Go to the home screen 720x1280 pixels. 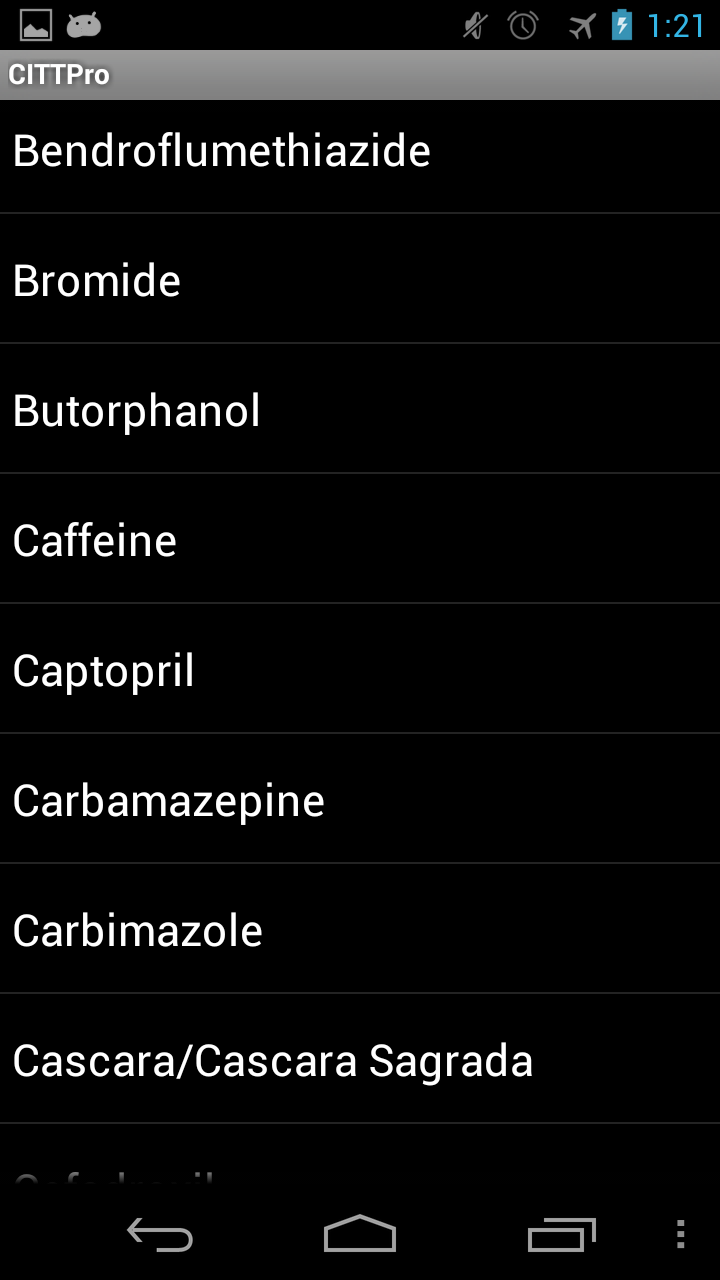pos(360,1235)
